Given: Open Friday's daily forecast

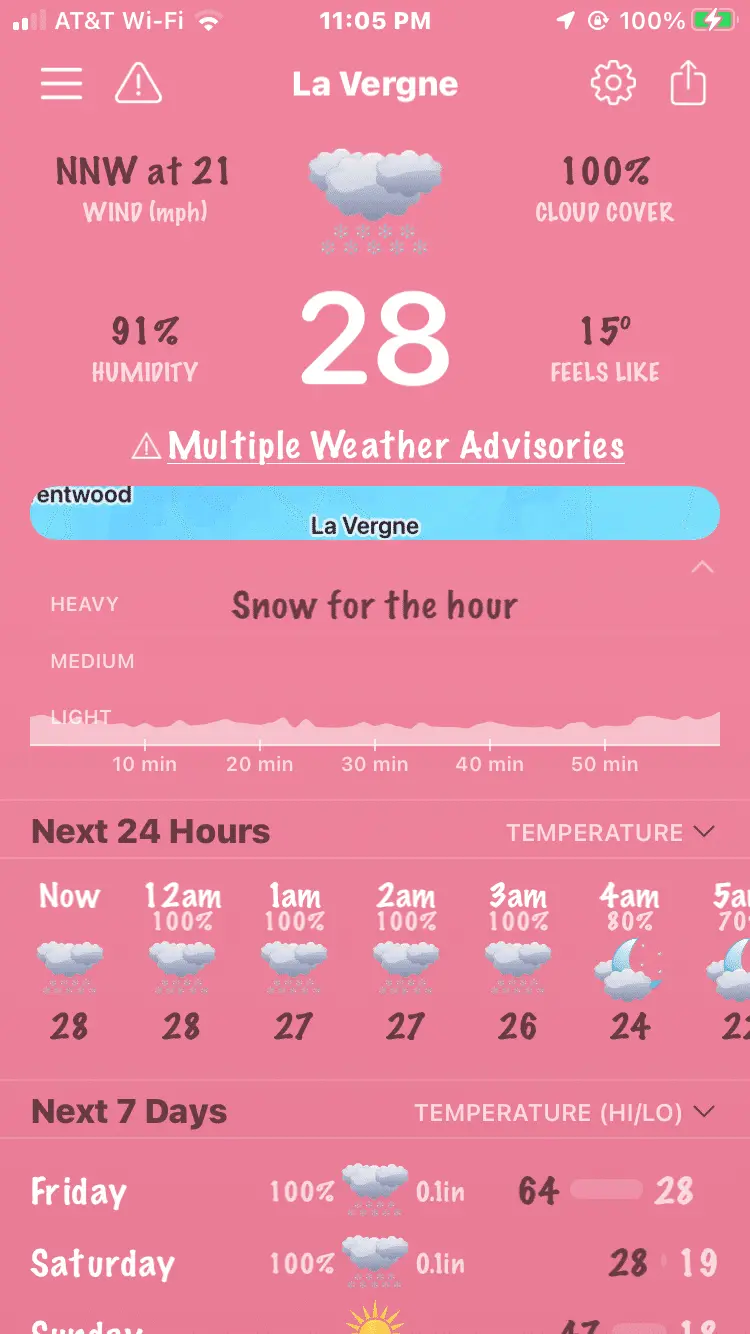Looking at the screenshot, I should [x=375, y=1191].
